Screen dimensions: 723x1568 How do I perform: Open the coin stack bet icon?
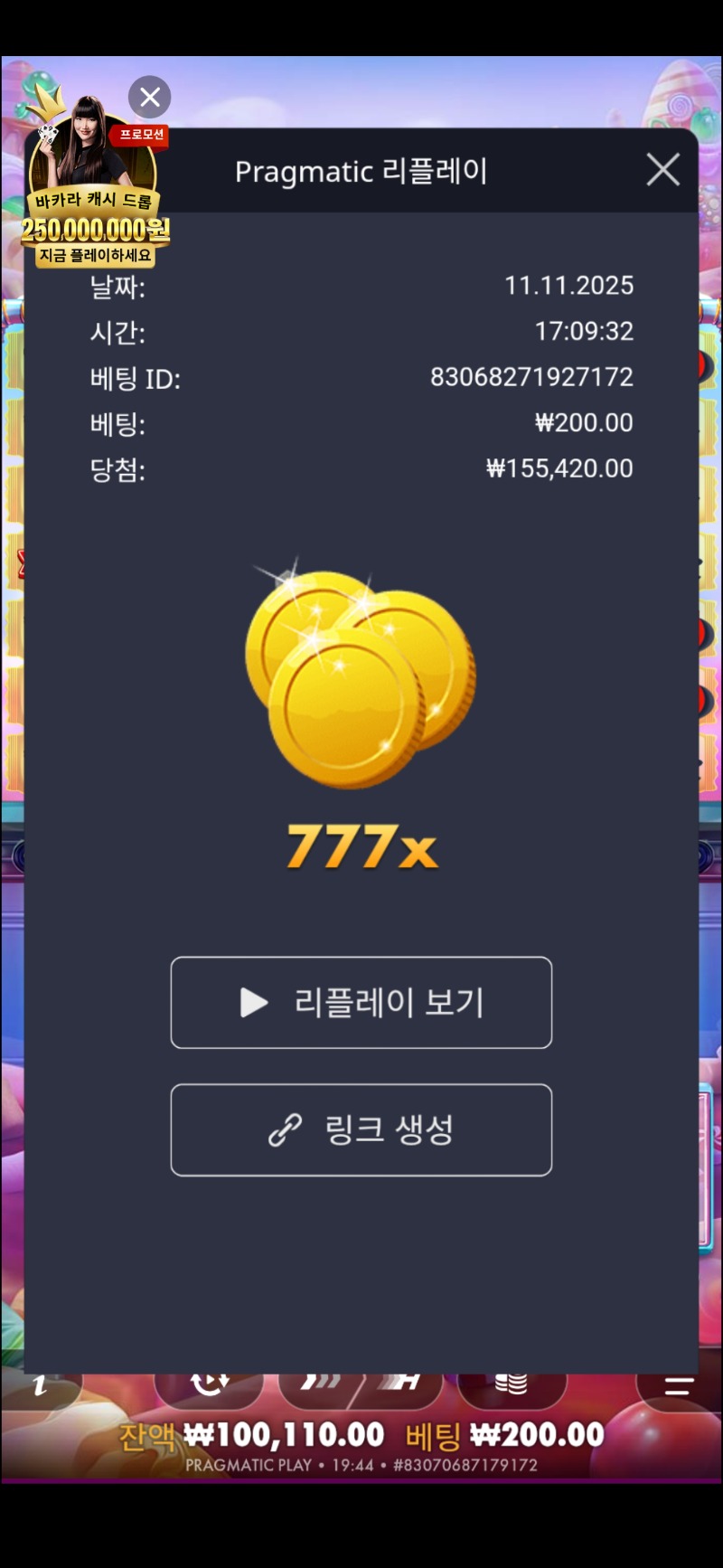click(512, 1382)
